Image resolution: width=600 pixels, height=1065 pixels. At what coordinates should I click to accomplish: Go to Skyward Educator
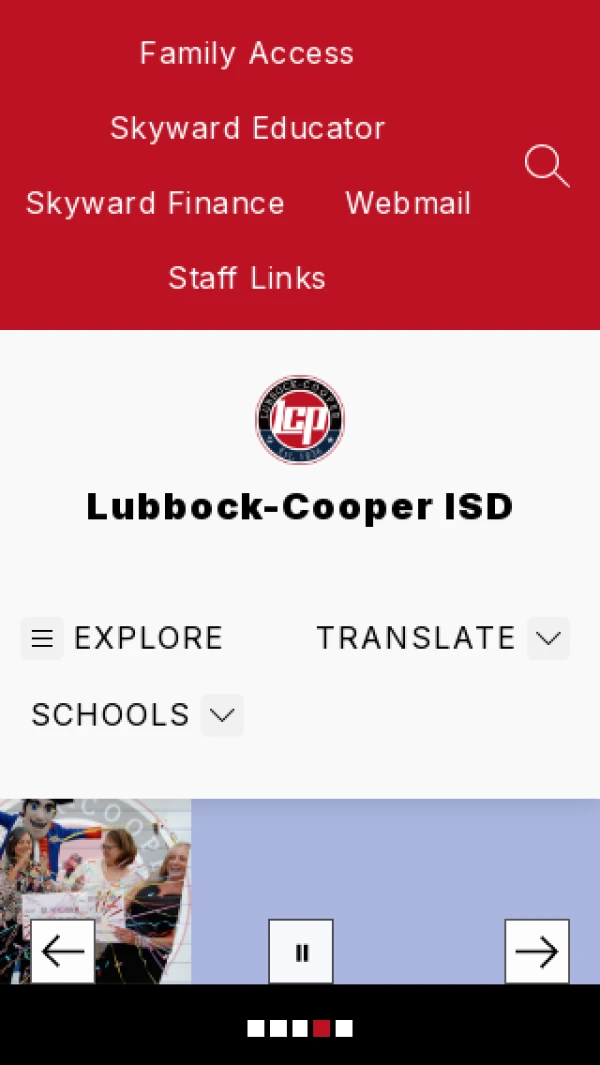(x=247, y=128)
